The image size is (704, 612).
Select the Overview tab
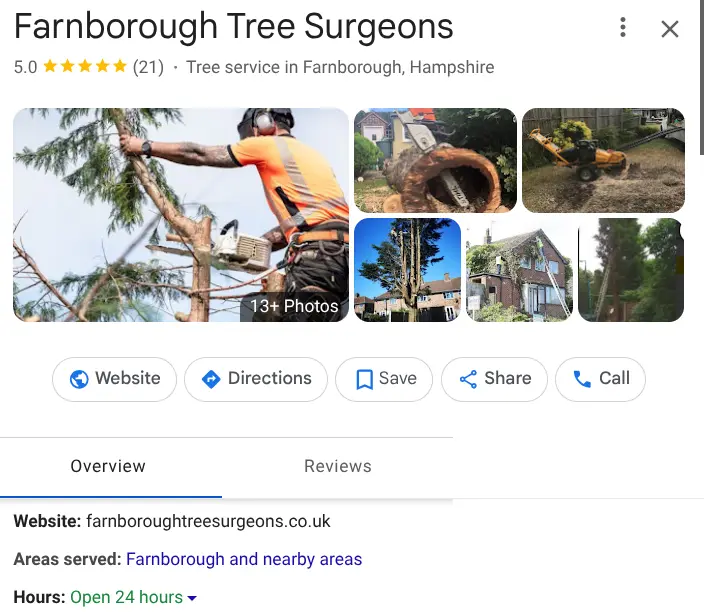108,466
